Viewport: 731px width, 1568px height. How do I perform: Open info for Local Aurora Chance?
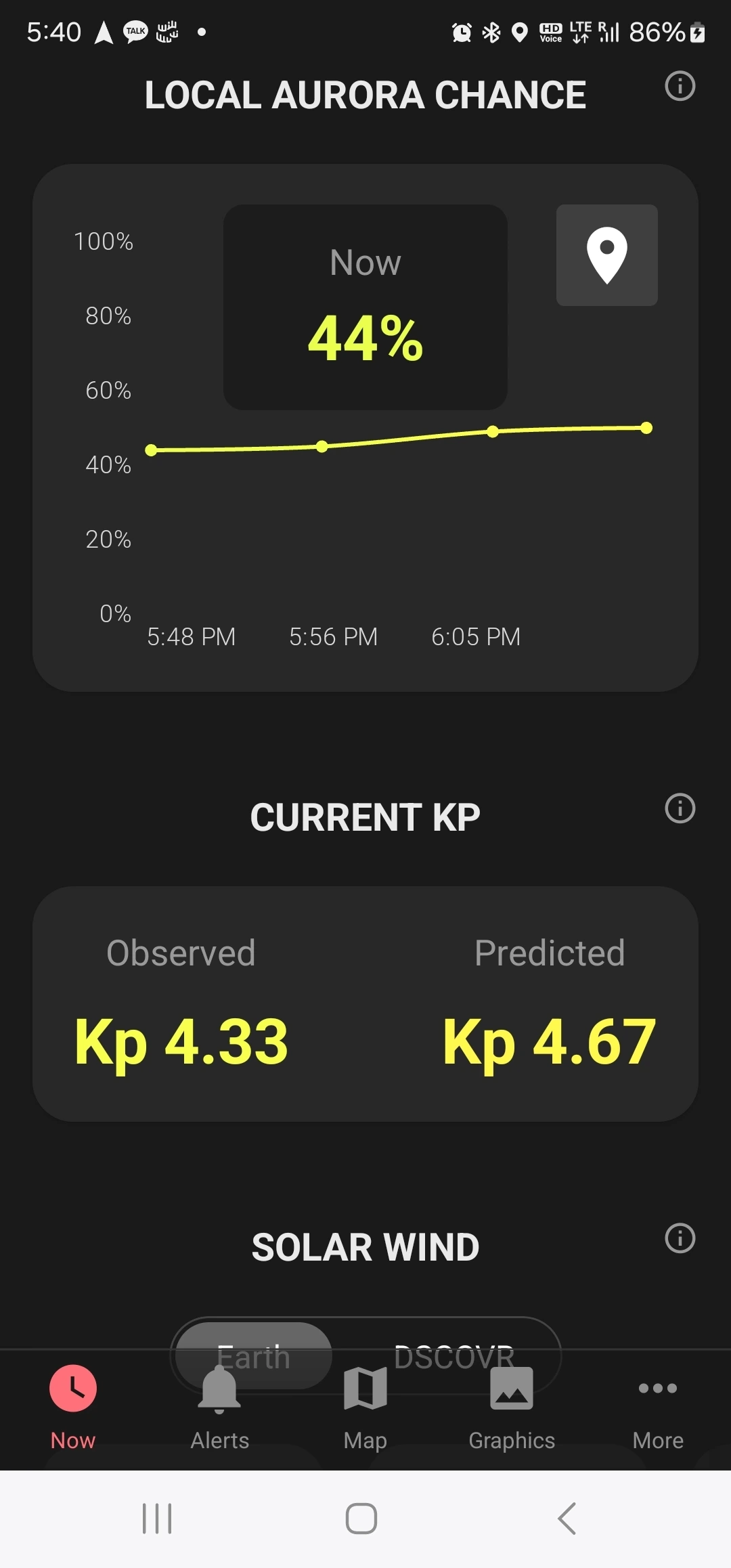[x=680, y=86]
